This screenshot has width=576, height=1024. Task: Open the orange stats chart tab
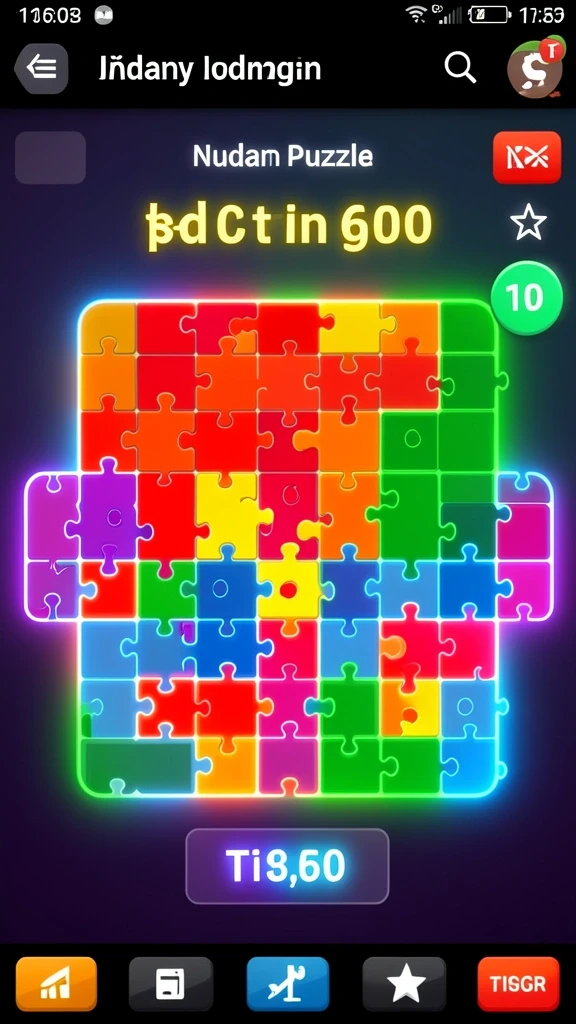(56, 984)
